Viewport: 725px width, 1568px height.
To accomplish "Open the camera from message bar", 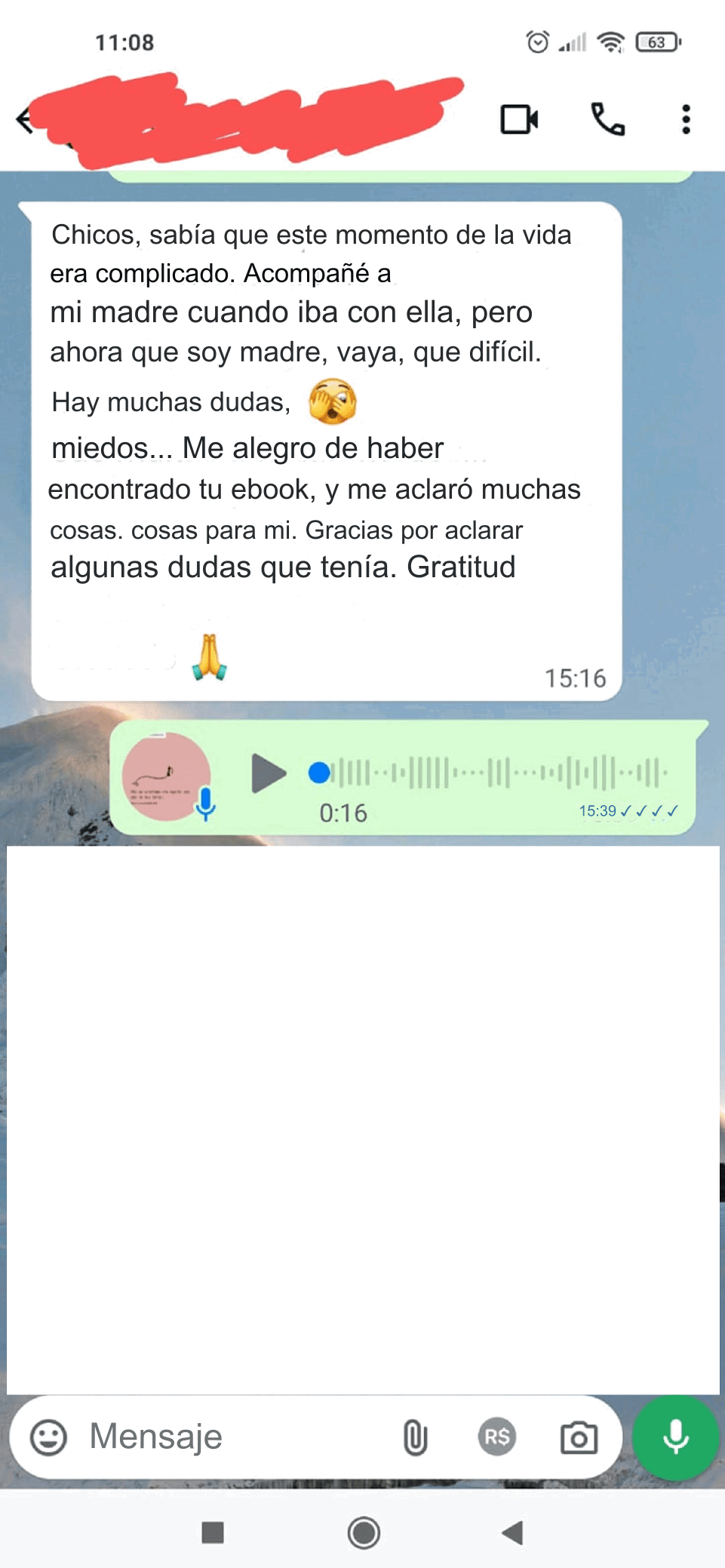I will click(579, 1437).
